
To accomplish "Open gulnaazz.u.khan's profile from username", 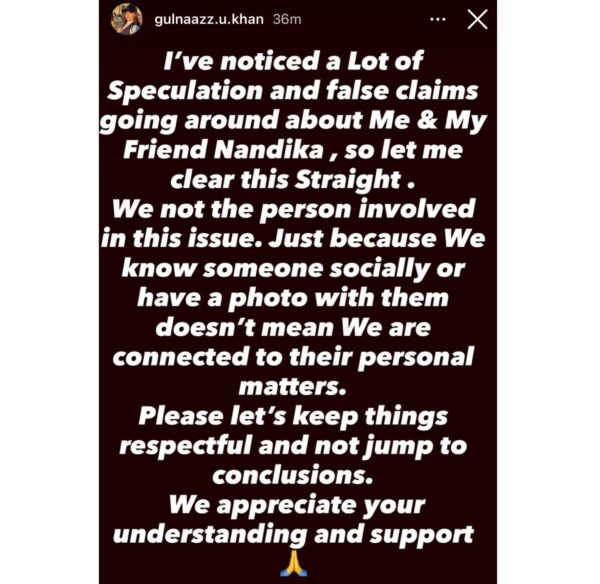I will tap(199, 19).
